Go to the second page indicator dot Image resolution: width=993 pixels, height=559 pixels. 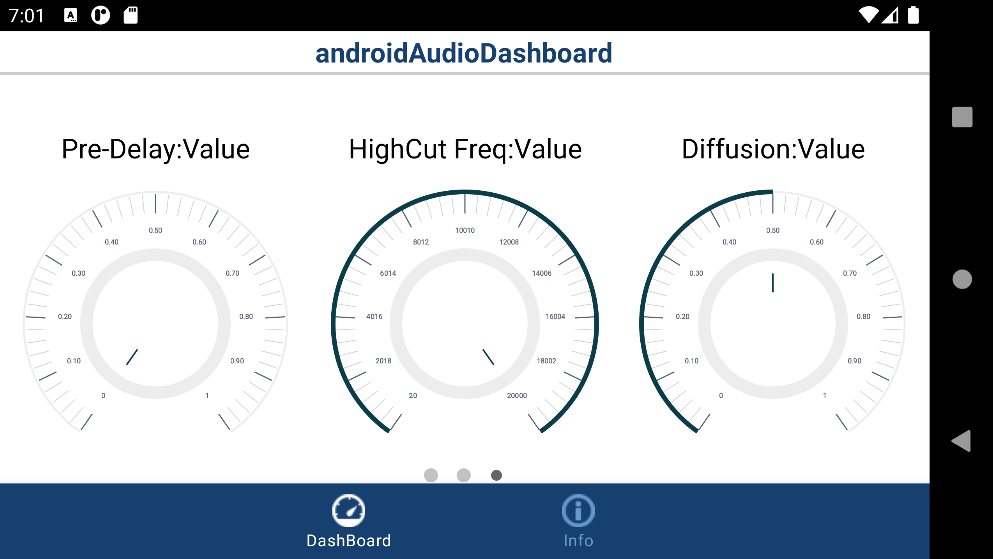coord(464,475)
